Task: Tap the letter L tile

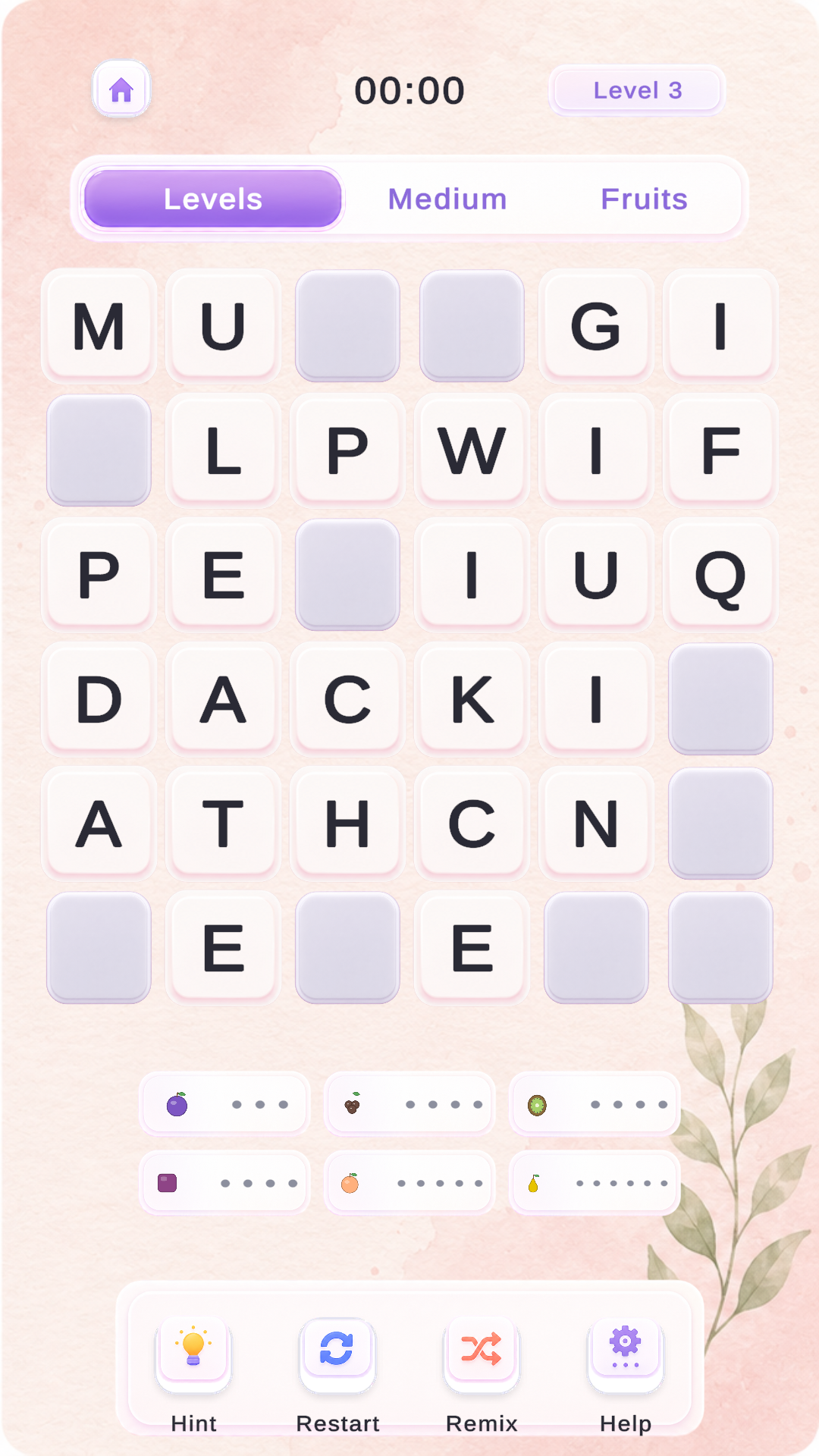Action: click(x=223, y=450)
